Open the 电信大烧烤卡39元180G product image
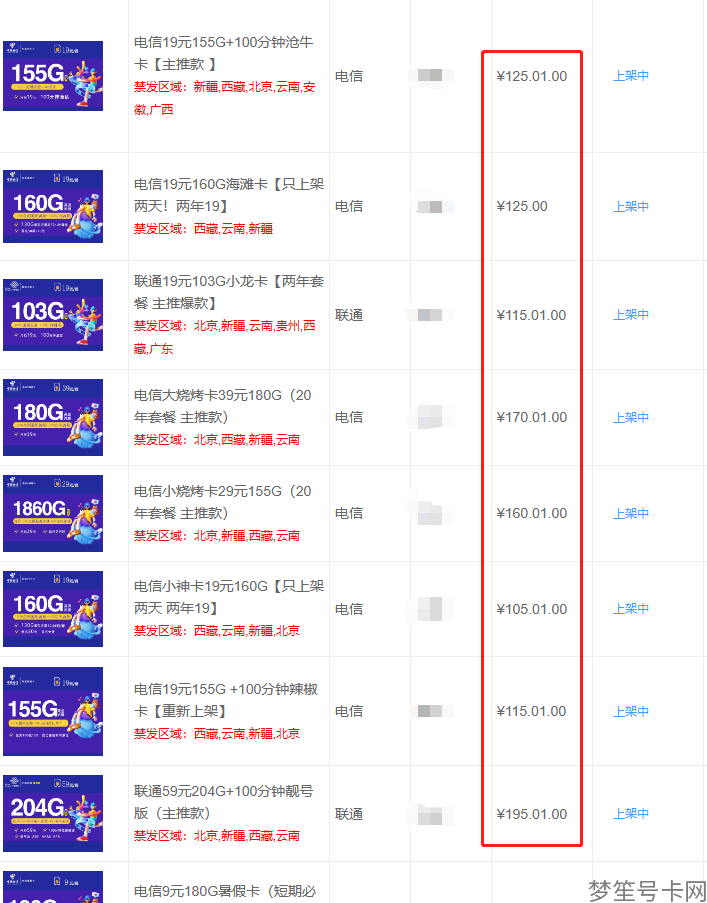This screenshot has width=707, height=903. pyautogui.click(x=53, y=417)
